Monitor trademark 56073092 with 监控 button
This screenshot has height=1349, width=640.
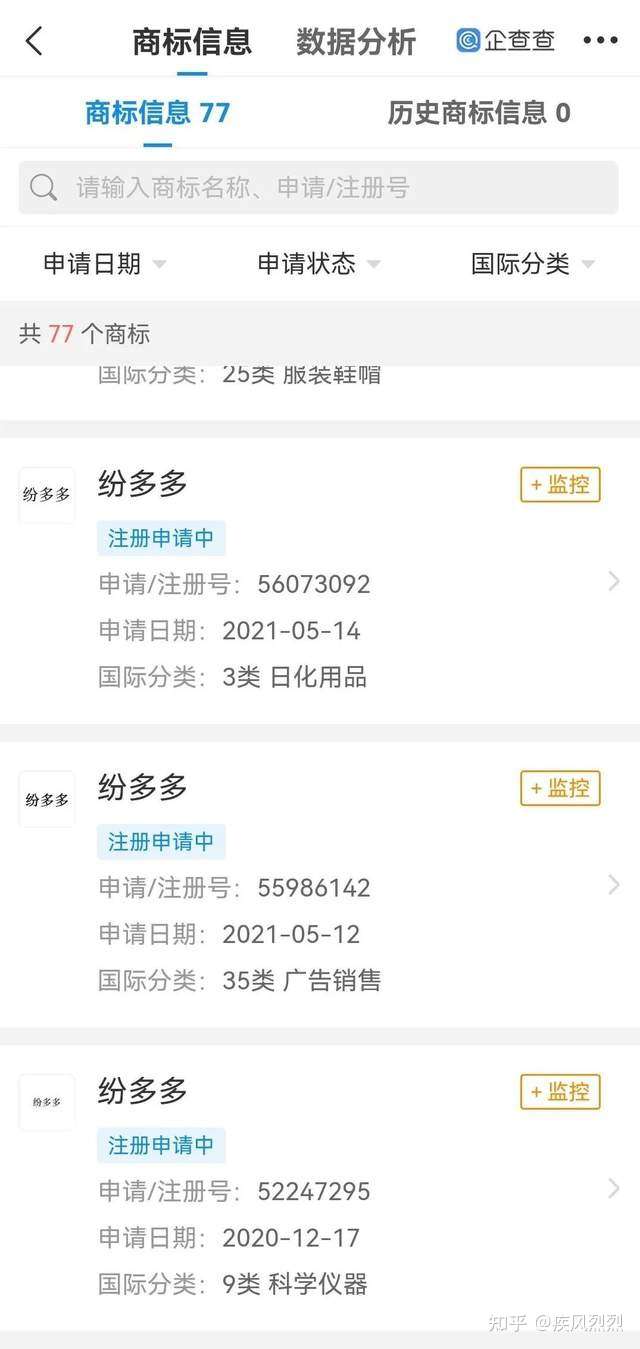pos(560,485)
